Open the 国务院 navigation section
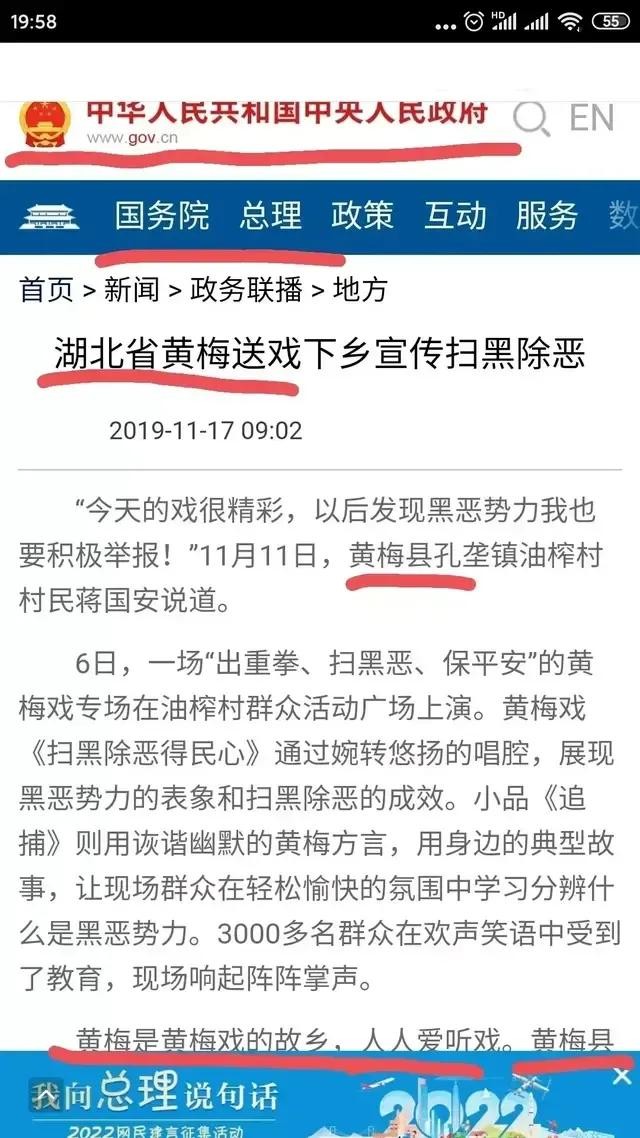 coord(162,215)
